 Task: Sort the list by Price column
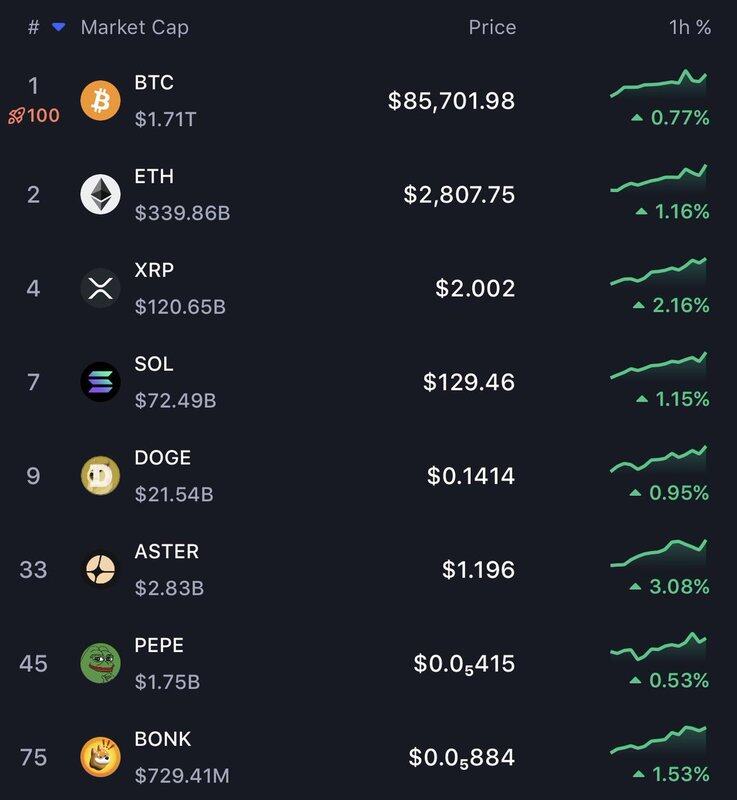click(492, 28)
